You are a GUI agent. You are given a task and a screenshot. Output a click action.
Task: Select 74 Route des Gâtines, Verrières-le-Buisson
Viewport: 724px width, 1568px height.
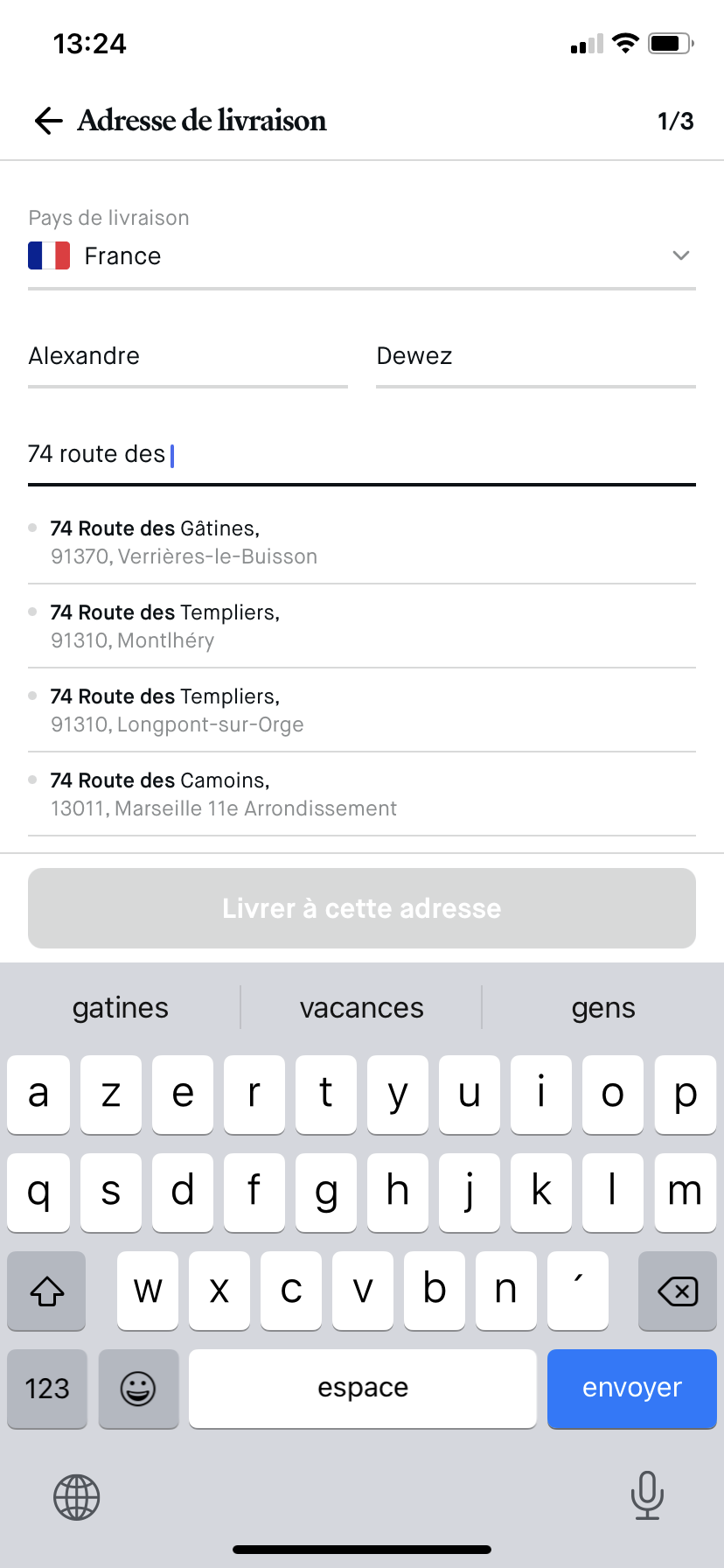coord(362,542)
